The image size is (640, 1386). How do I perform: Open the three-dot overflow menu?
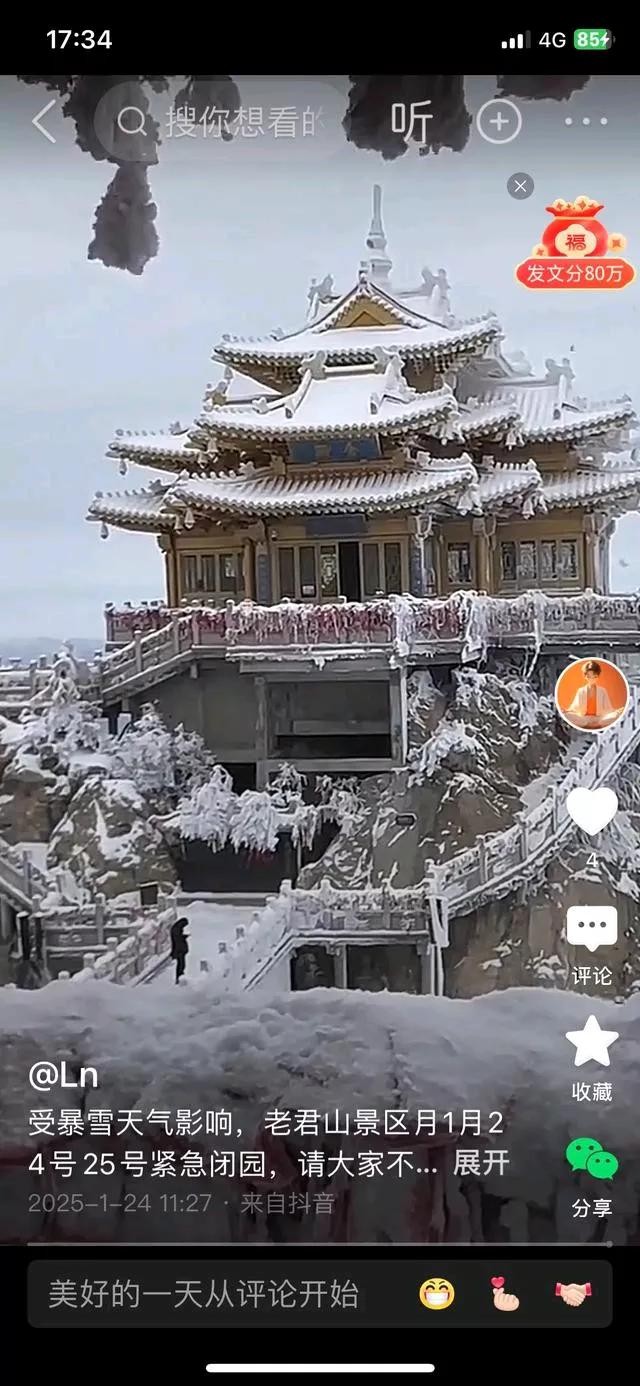click(585, 122)
